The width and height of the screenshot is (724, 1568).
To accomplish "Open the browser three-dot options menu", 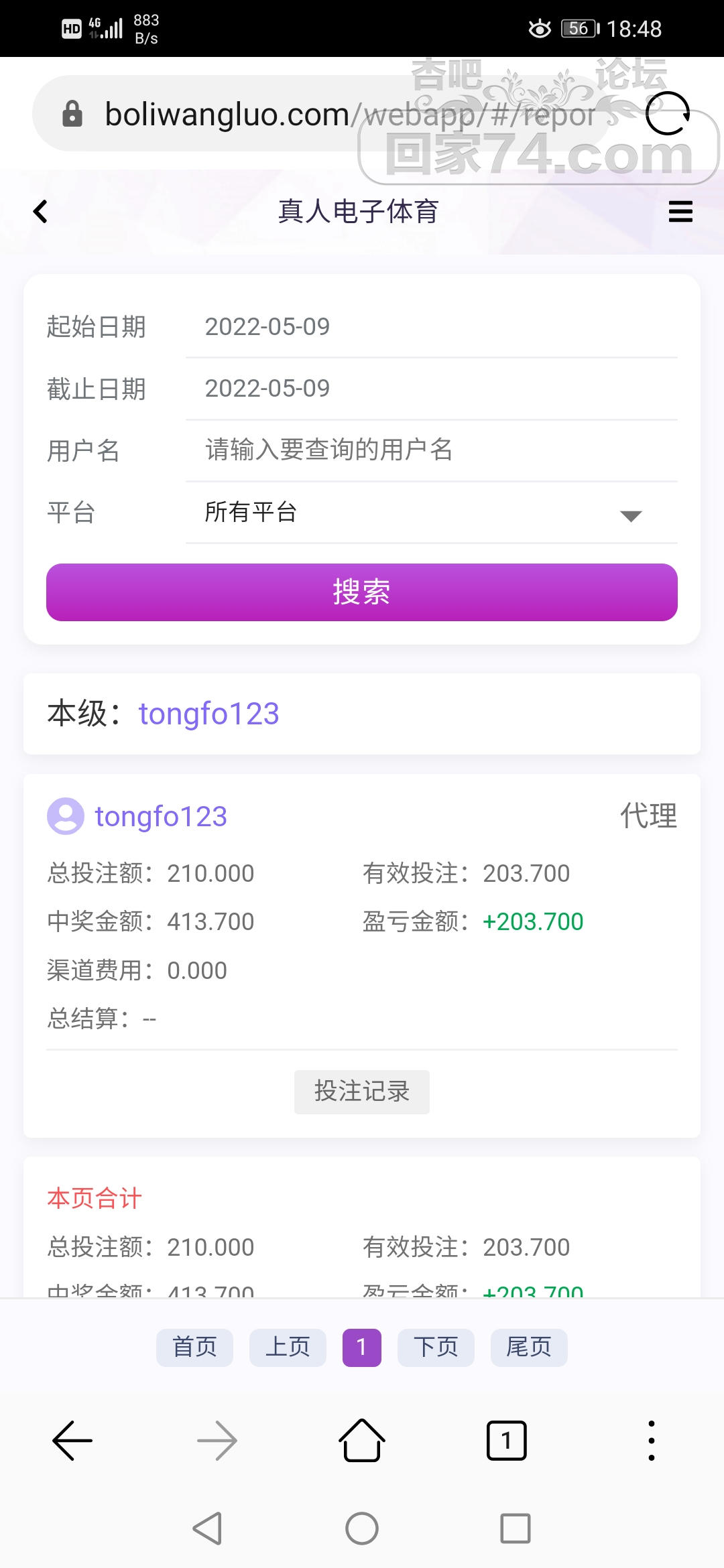I will (651, 1441).
